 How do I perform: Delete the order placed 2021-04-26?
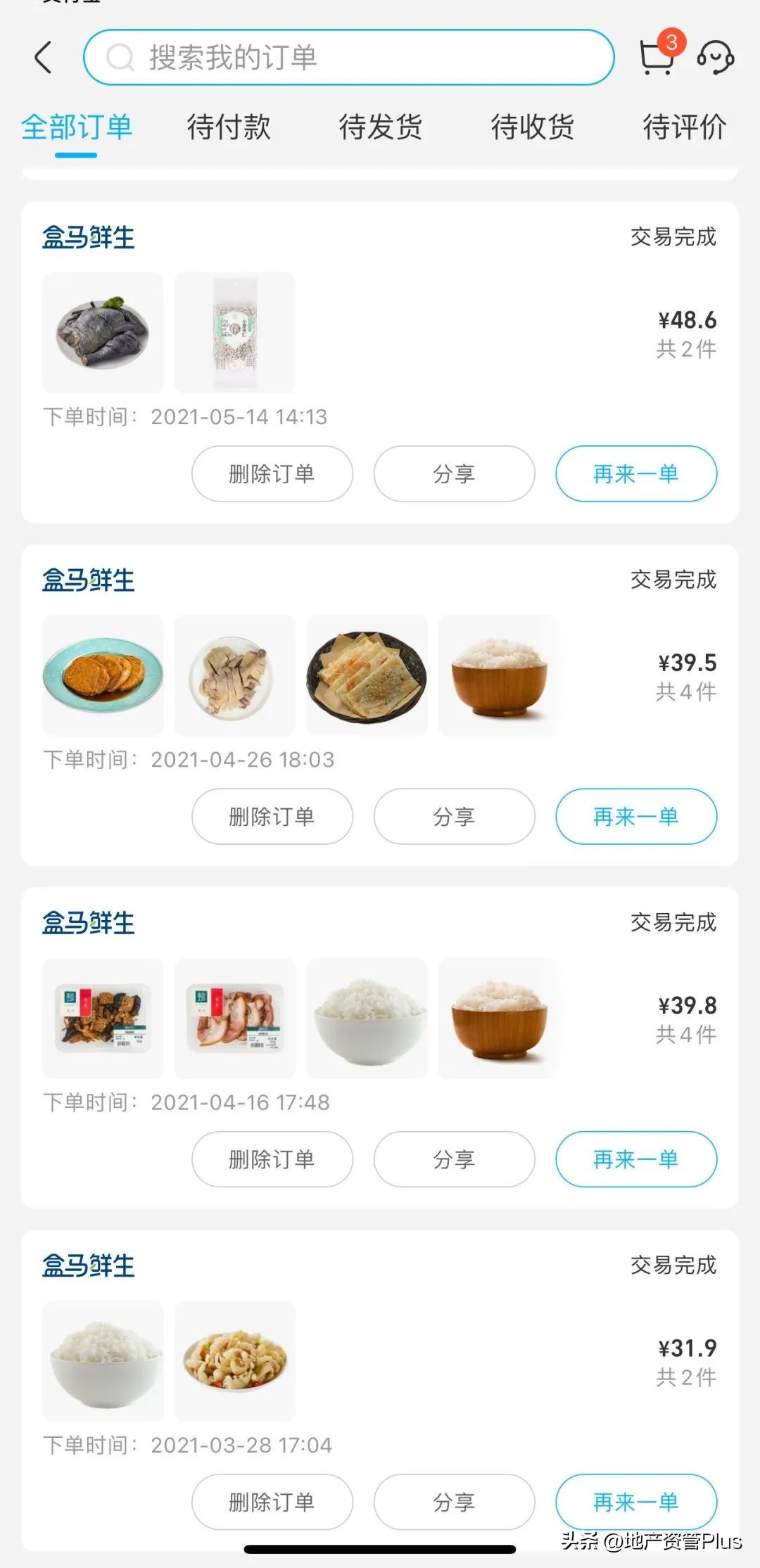tap(272, 816)
